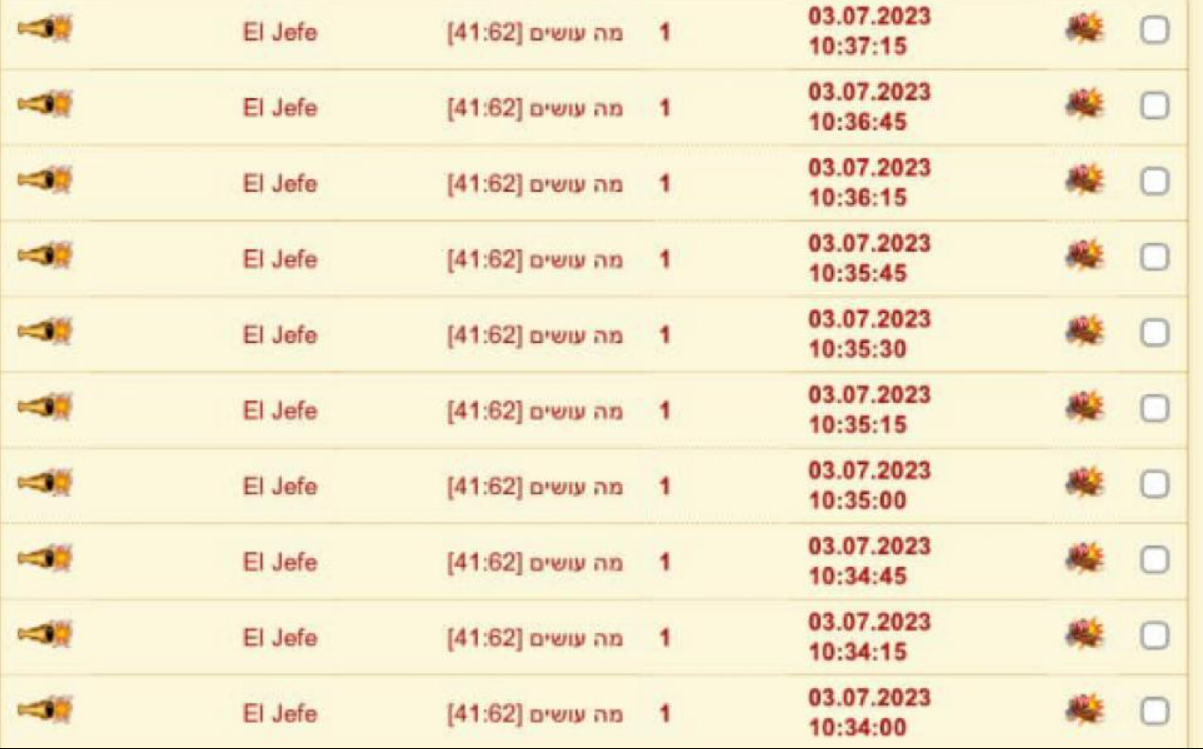Image resolution: width=1203 pixels, height=749 pixels.
Task: Select the checkbox for the 10:37:15 report
Action: [1154, 32]
